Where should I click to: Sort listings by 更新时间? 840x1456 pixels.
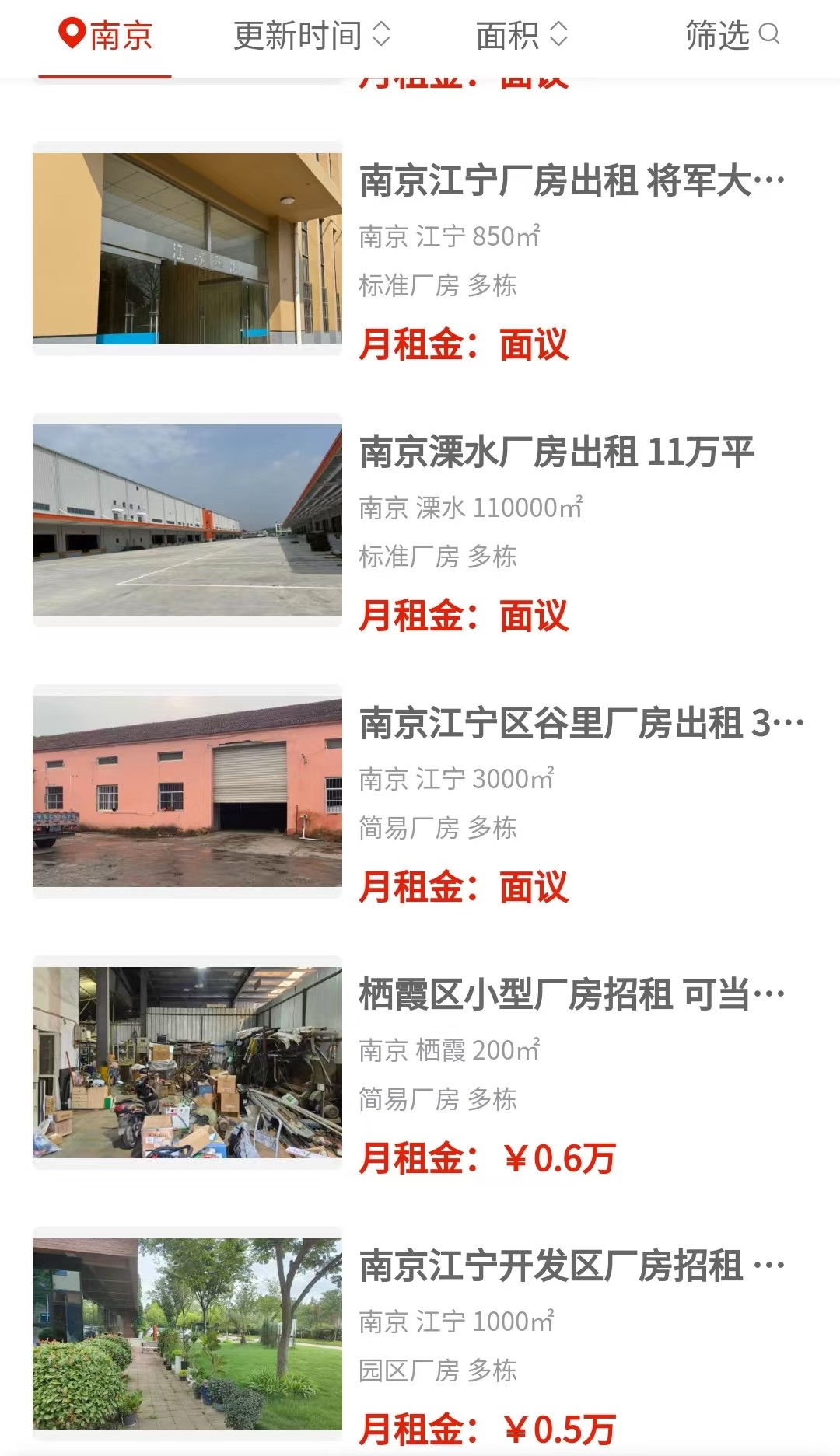(x=311, y=36)
